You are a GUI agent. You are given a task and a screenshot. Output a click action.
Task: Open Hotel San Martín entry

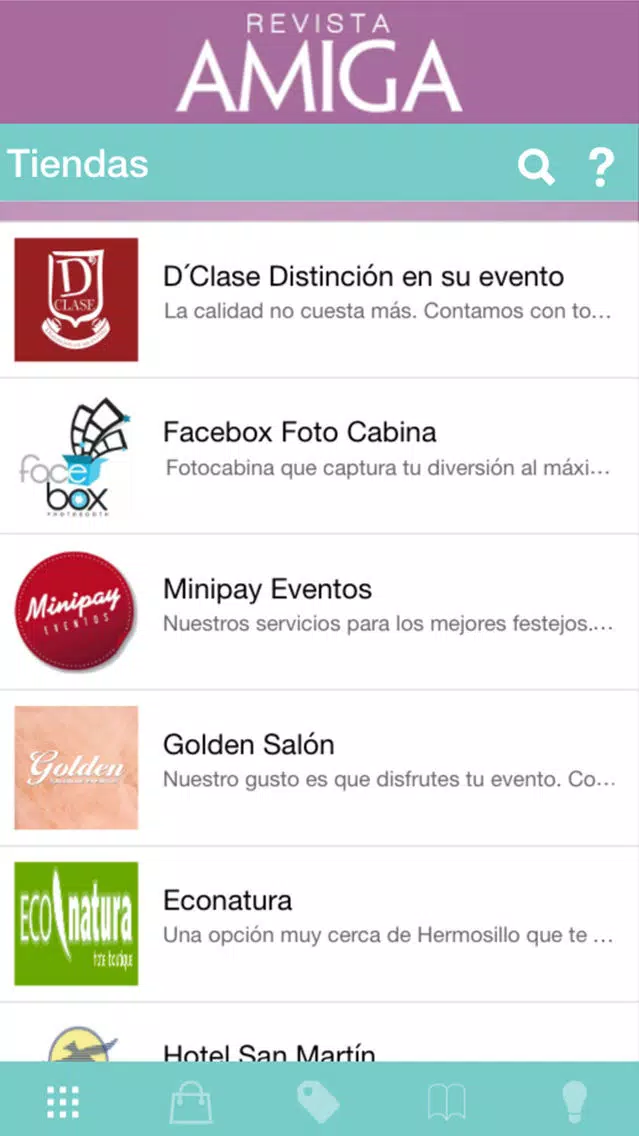tap(320, 1033)
